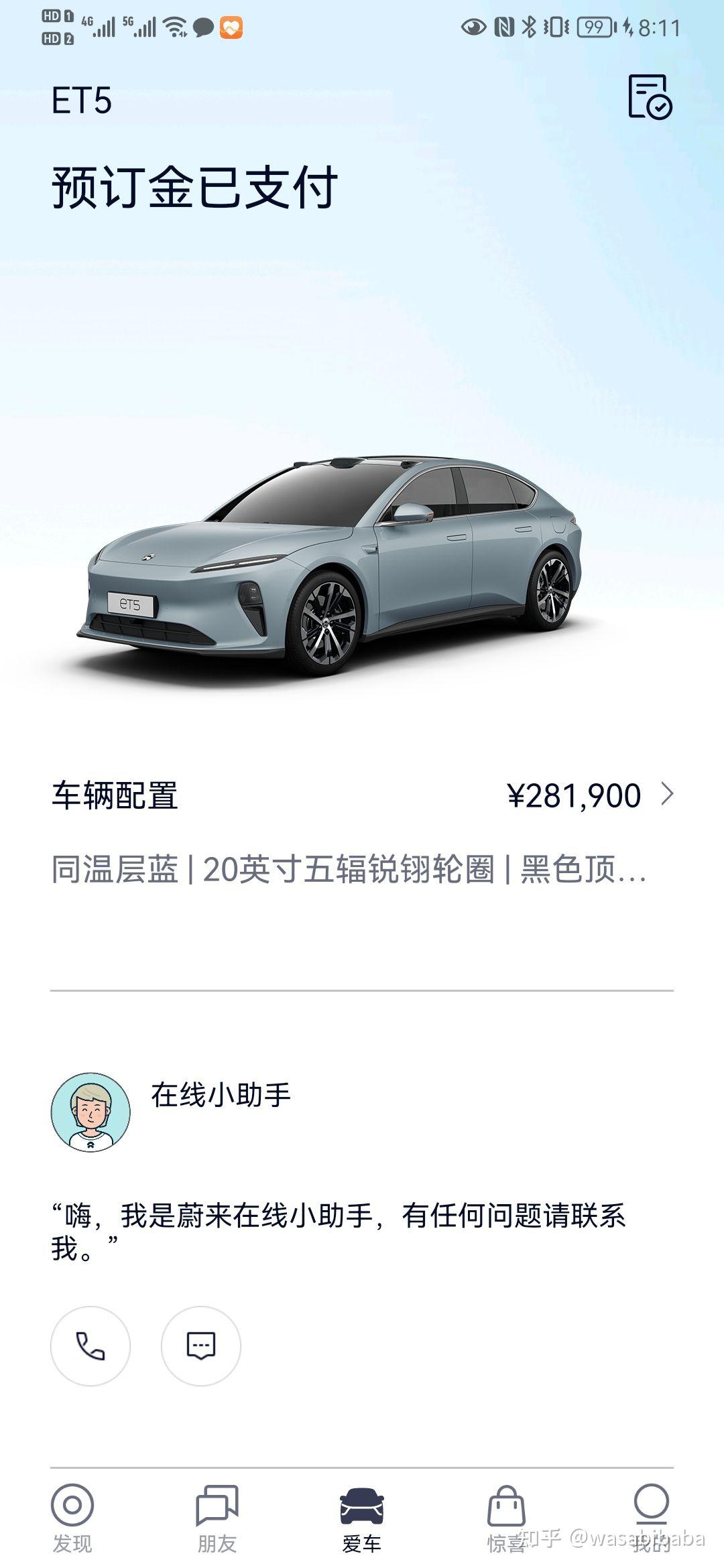Switch to the 朋友 tab
The height and width of the screenshot is (1568, 724).
point(217,1518)
